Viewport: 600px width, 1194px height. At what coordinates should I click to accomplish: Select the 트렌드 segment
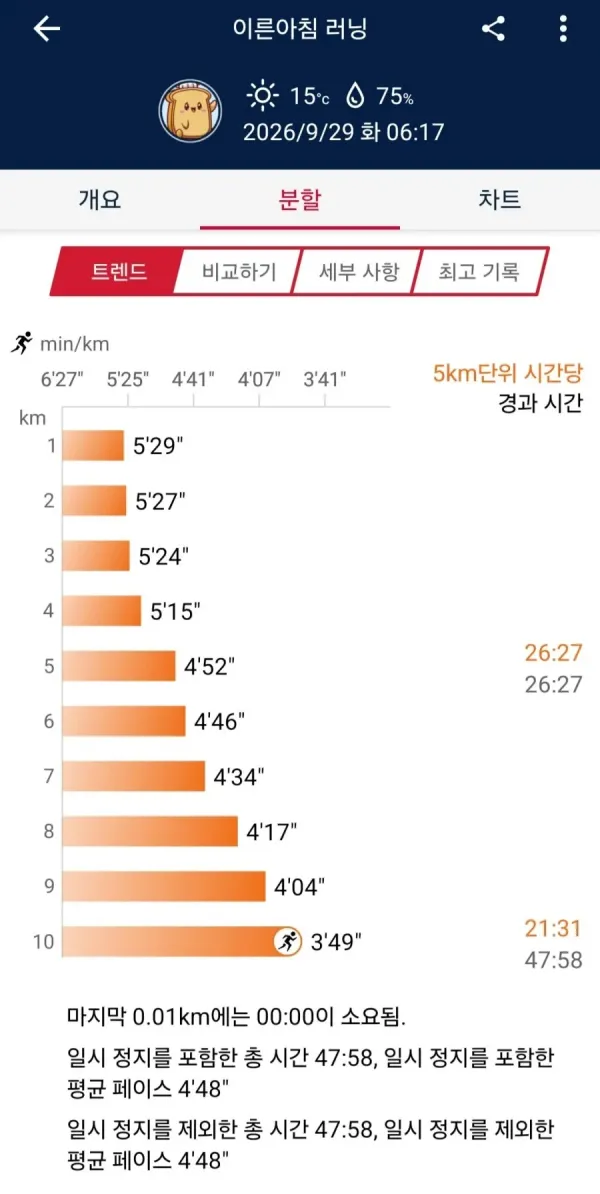[x=119, y=272]
